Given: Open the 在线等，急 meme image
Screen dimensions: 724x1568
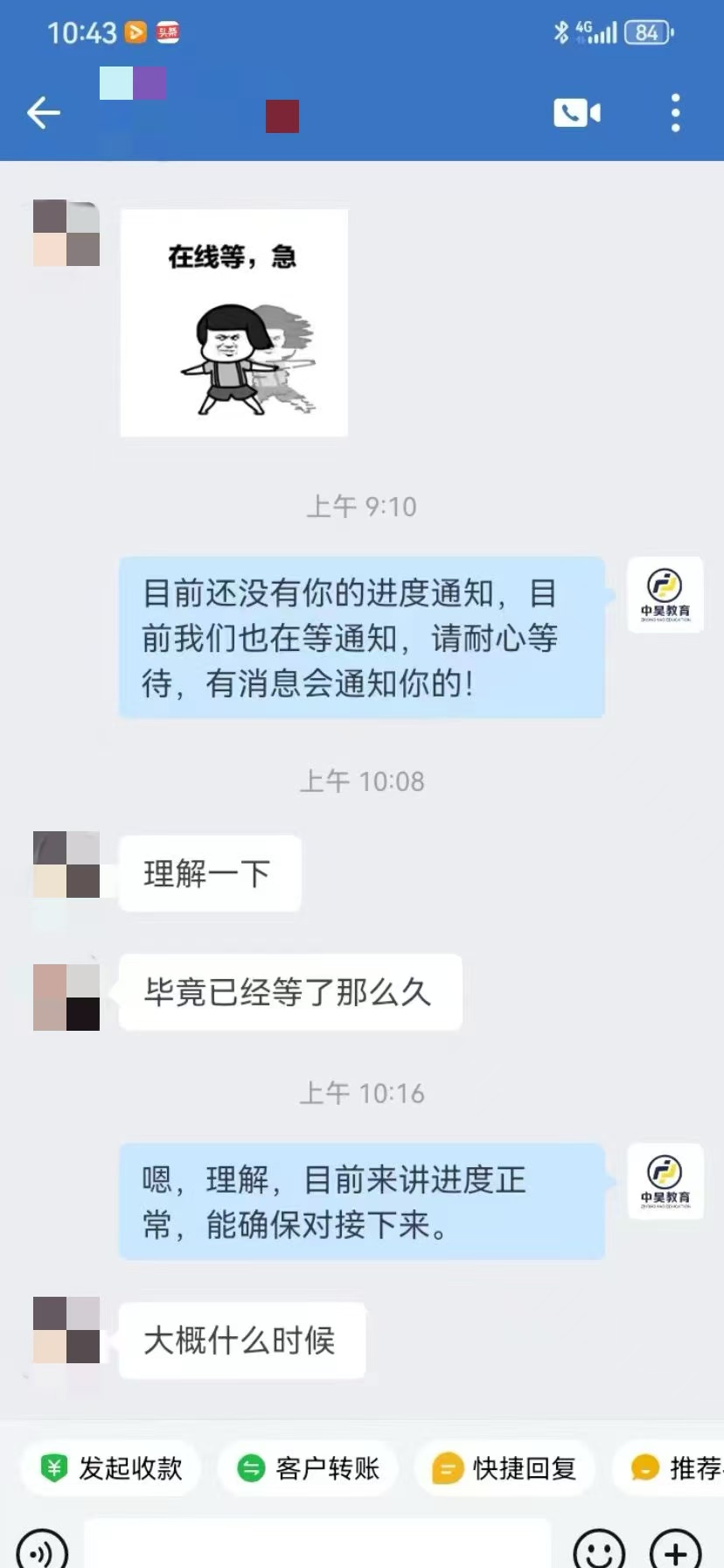Looking at the screenshot, I should click(x=233, y=322).
